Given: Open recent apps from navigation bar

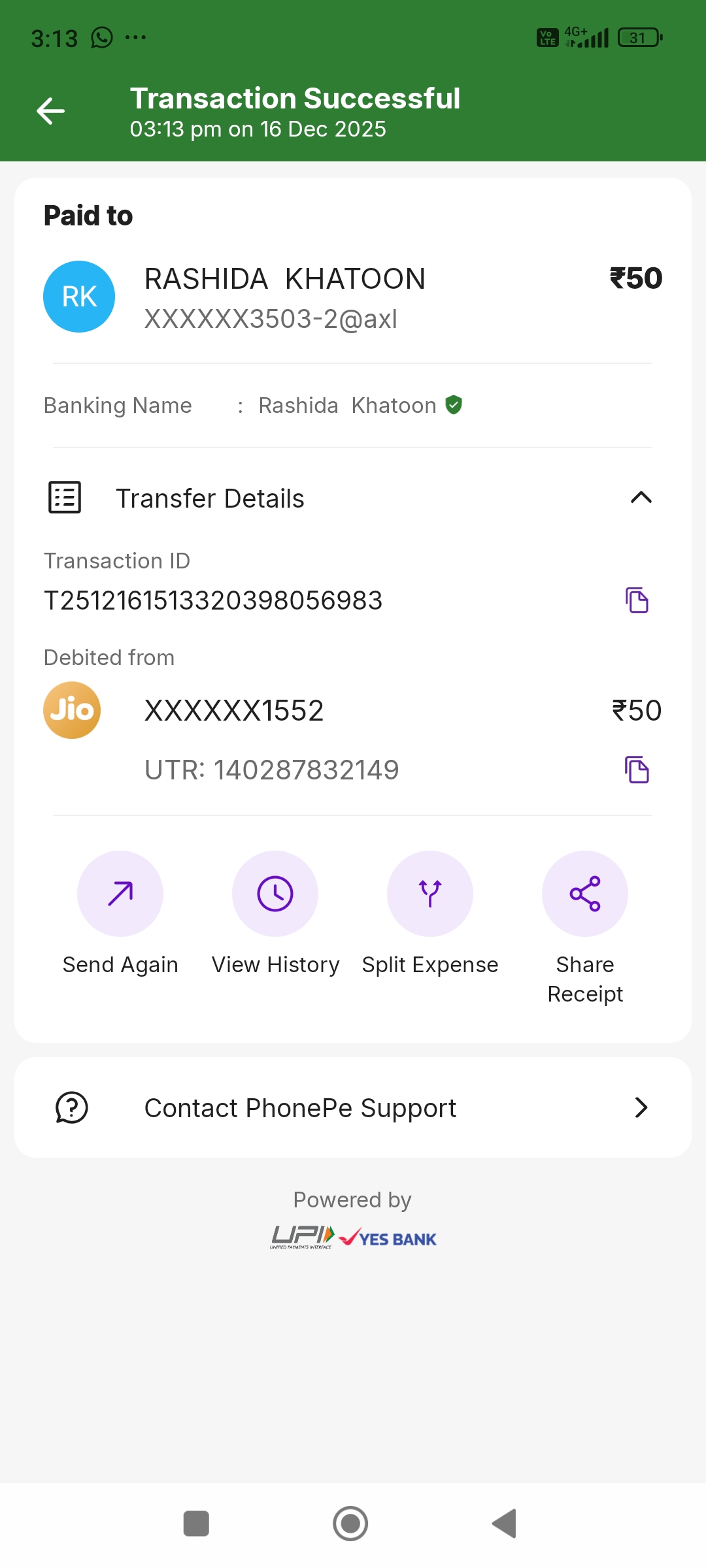Looking at the screenshot, I should (x=196, y=1524).
